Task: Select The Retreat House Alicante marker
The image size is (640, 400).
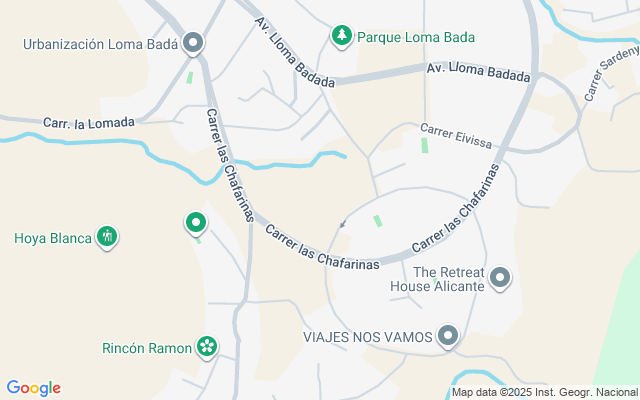Action: [x=500, y=278]
